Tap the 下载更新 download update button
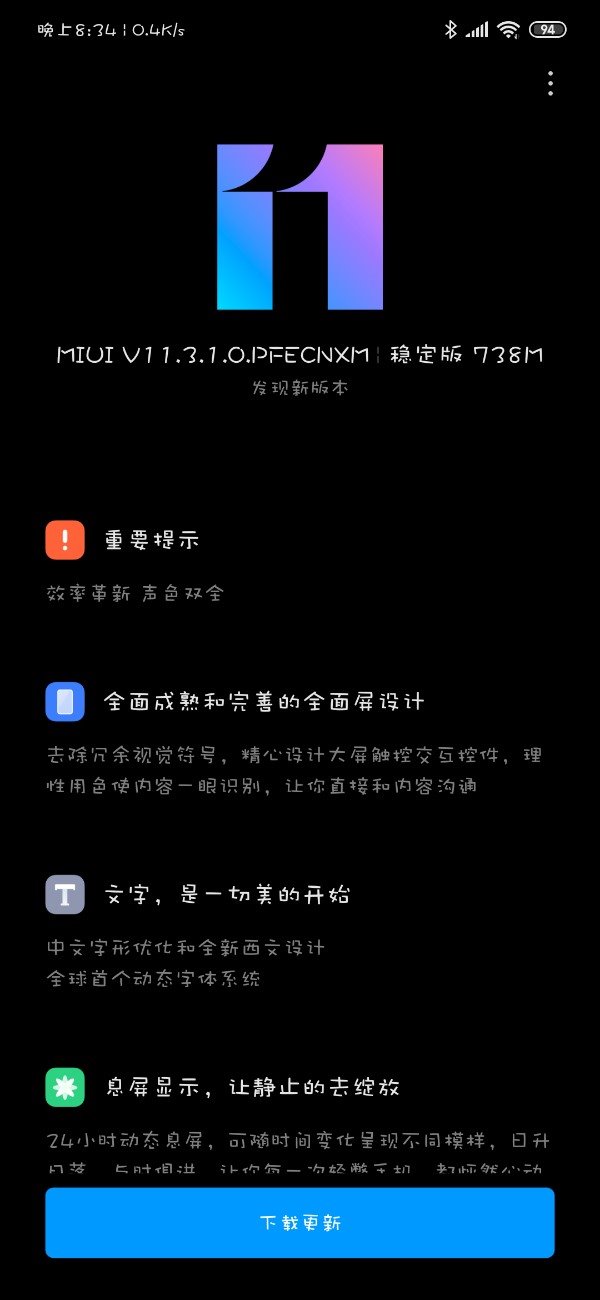Screen dimensions: 600x1300 click(x=300, y=1222)
